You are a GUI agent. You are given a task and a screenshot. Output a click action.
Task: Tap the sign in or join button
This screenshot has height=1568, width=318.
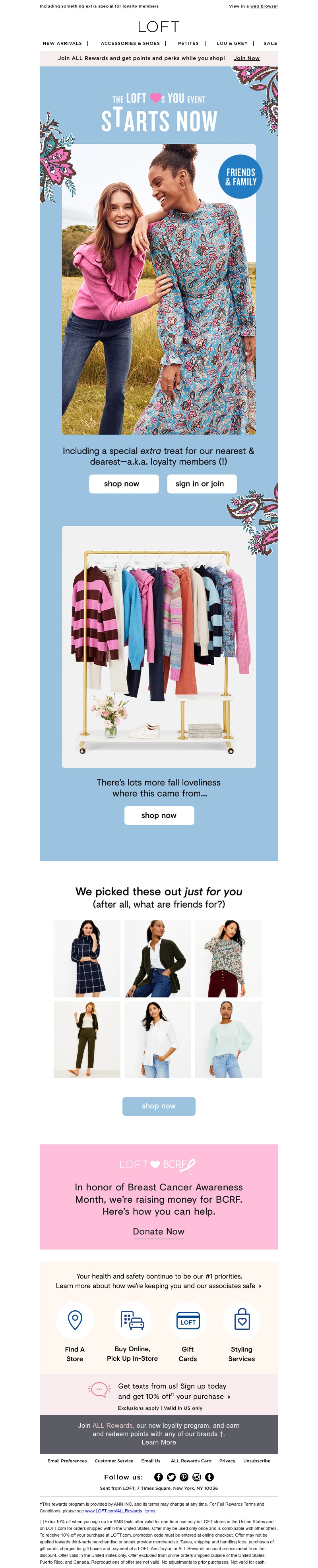pyautogui.click(x=199, y=483)
